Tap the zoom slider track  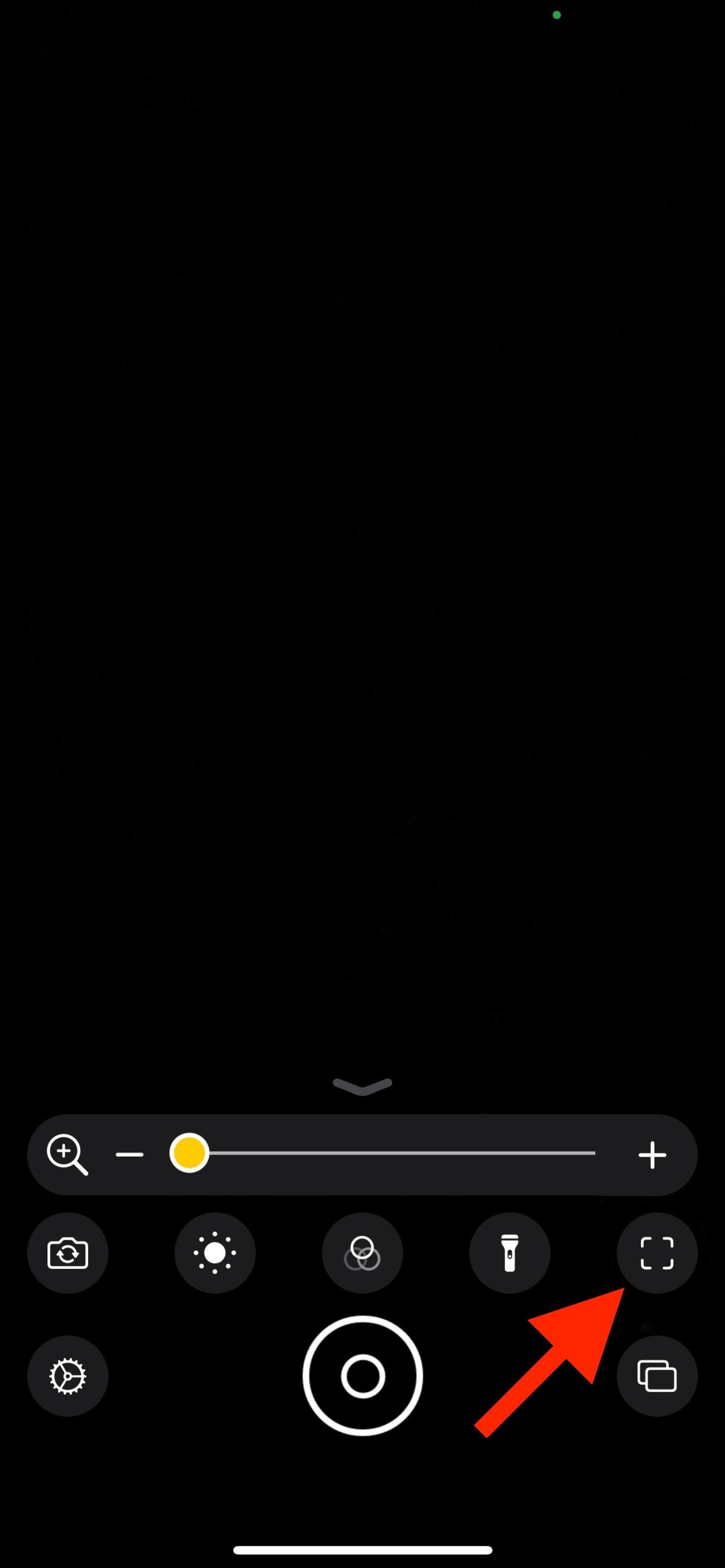coord(382,1153)
